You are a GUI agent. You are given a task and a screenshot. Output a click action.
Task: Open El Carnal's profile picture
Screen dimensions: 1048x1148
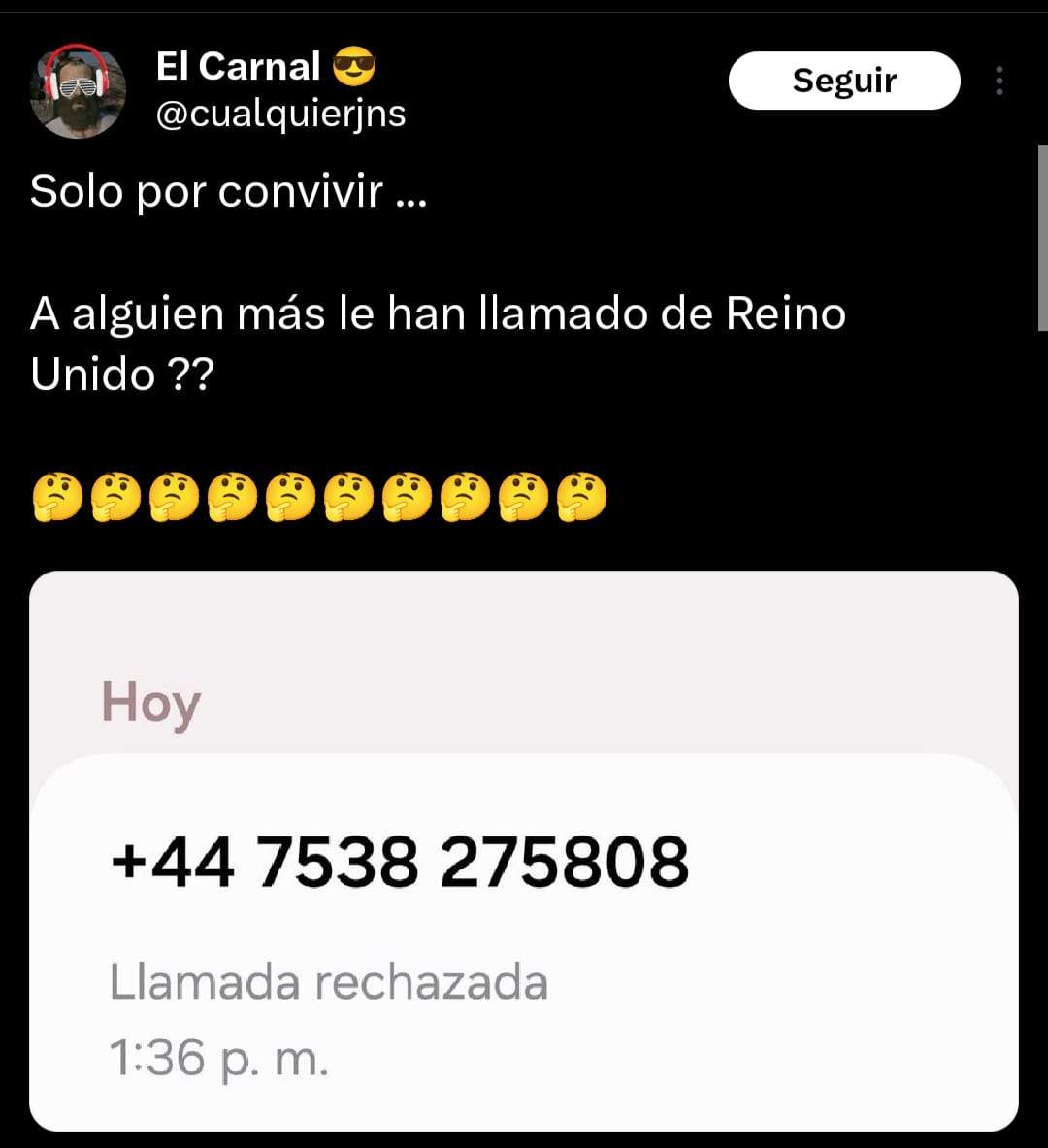(x=79, y=91)
